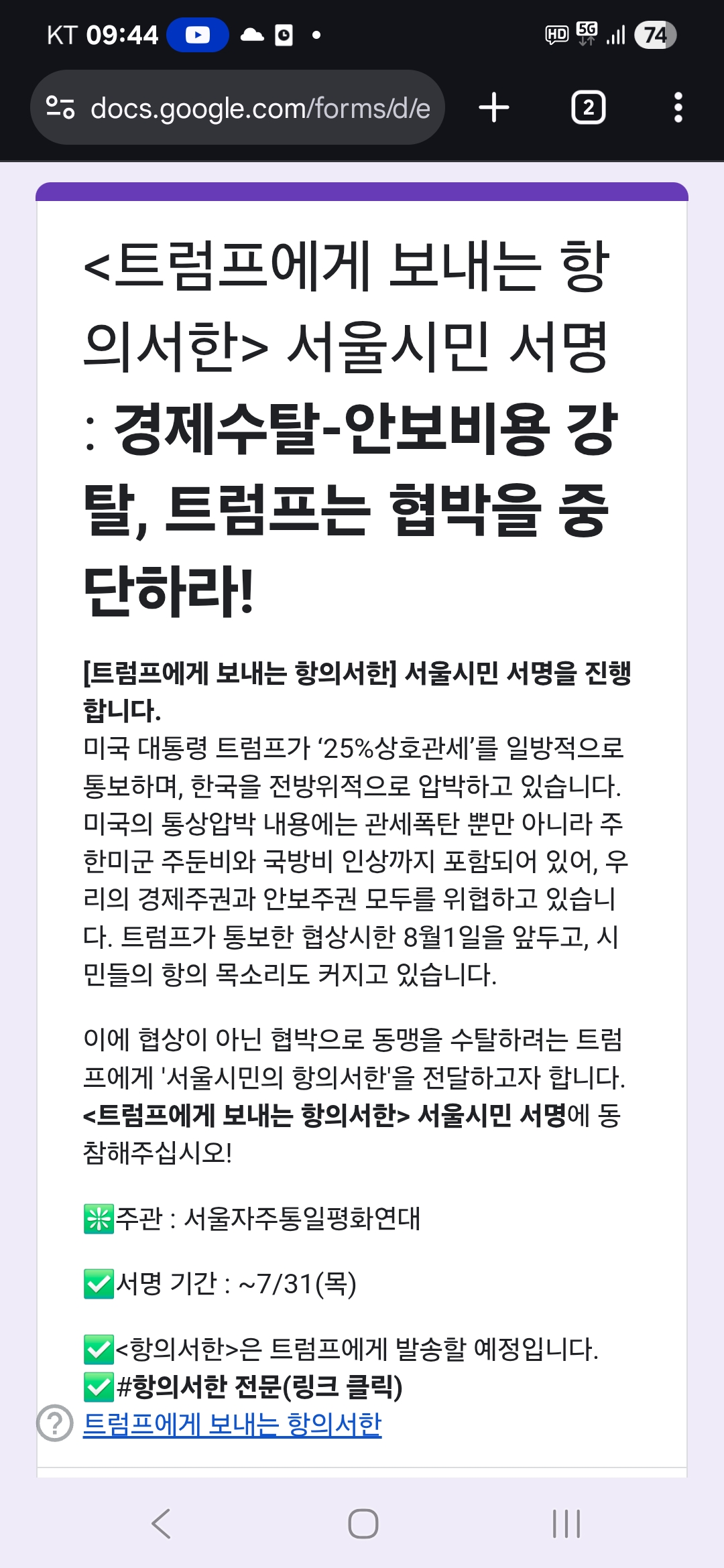Open the tab switcher showing 2 tabs
This screenshot has width=724, height=1568.
coord(589,108)
